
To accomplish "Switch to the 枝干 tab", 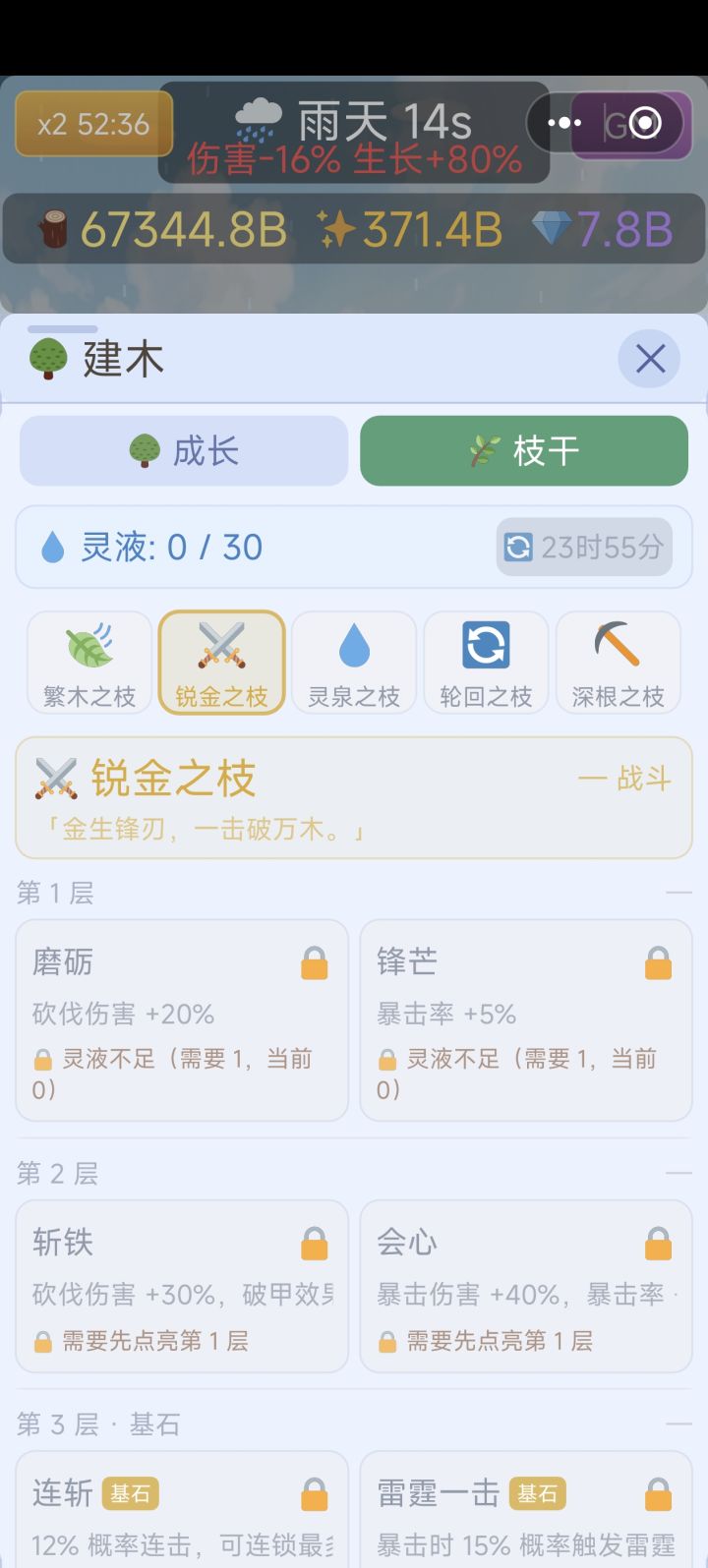I will click(524, 450).
